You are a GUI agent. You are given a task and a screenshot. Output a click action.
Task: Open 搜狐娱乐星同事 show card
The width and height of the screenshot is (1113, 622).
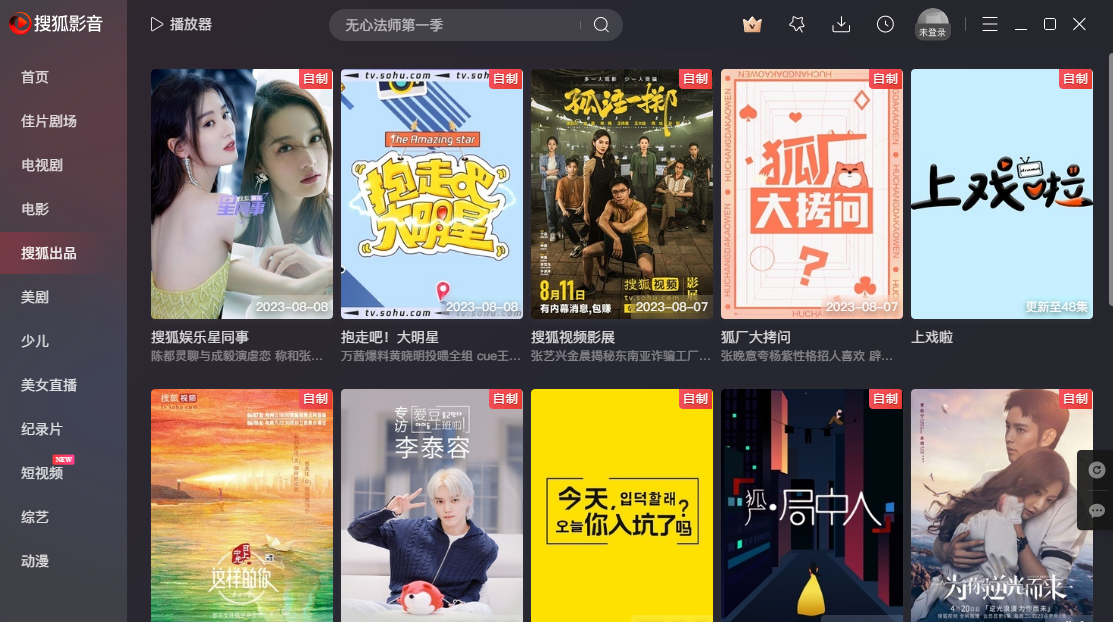pos(241,194)
